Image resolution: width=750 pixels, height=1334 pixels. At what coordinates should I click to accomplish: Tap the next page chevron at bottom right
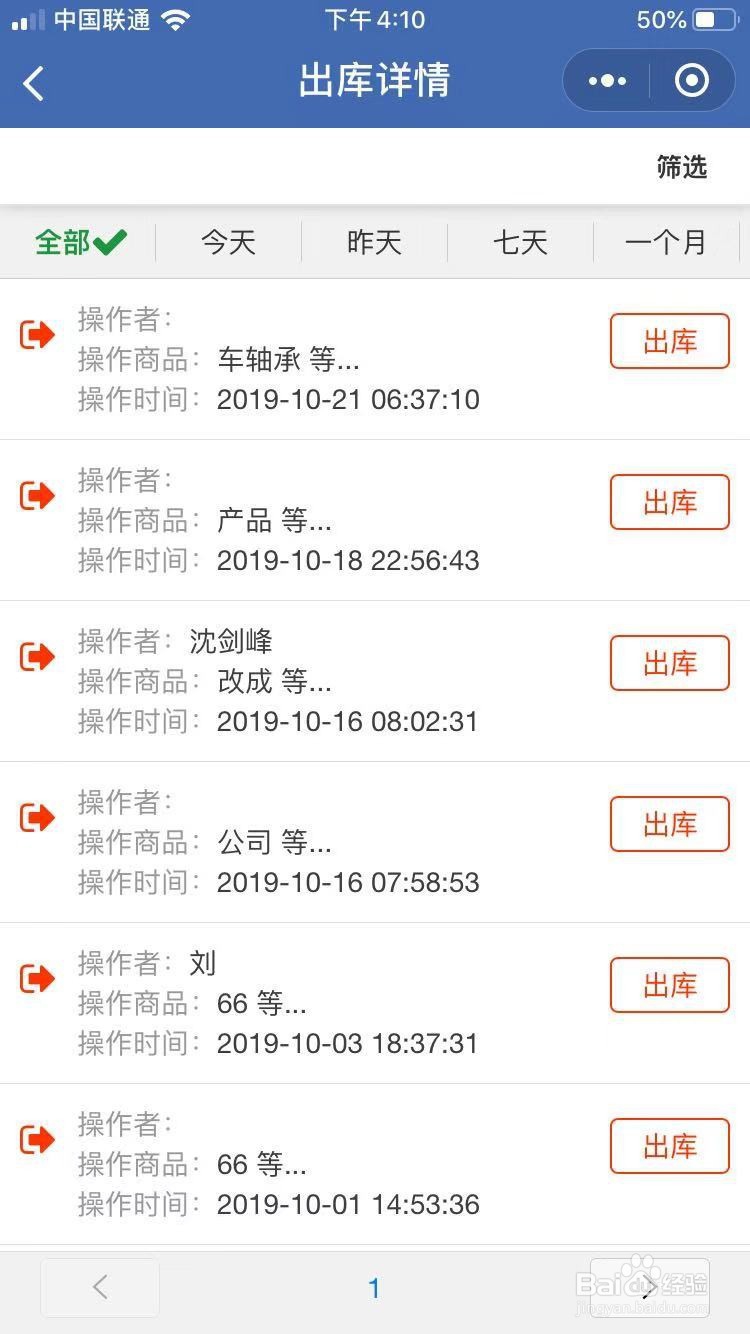[x=648, y=1288]
